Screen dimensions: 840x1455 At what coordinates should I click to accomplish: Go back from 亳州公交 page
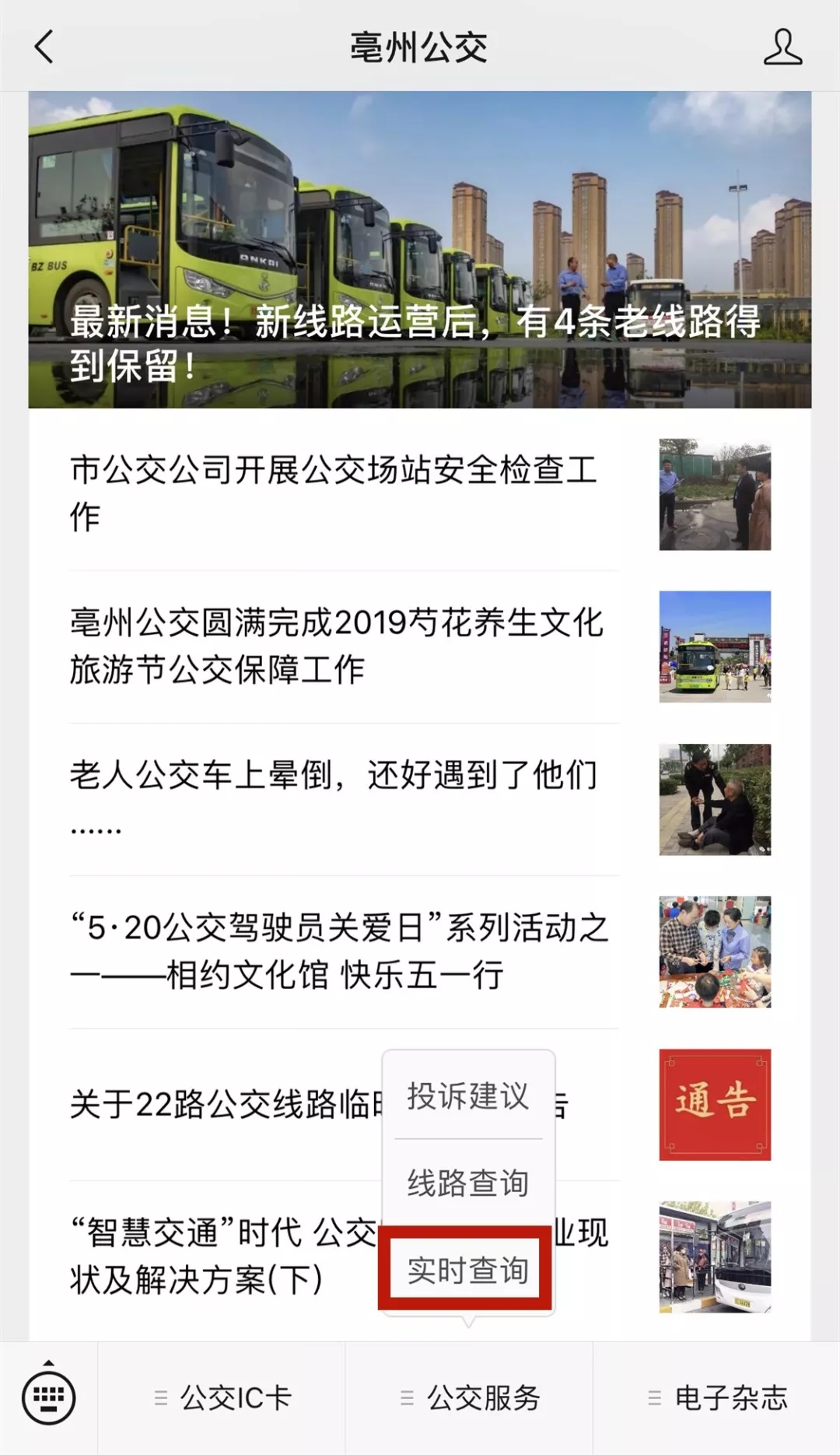[44, 47]
